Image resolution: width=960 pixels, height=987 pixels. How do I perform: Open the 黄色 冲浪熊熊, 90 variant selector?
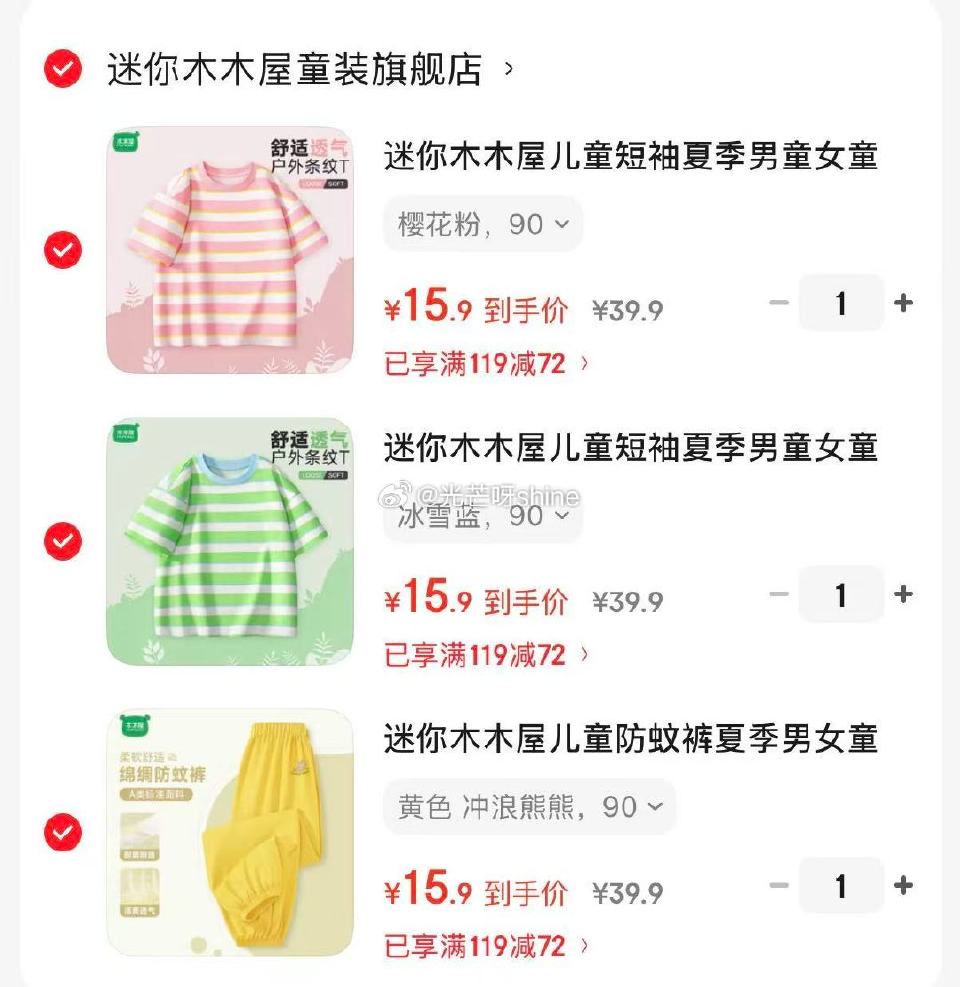tap(529, 806)
